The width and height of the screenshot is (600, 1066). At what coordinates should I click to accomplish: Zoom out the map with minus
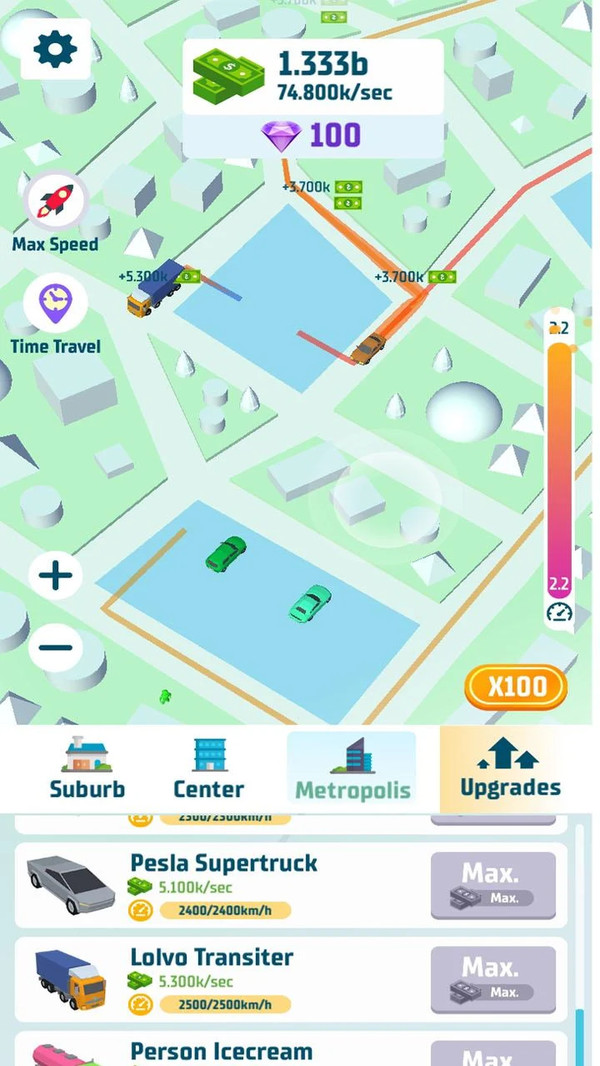click(x=55, y=647)
